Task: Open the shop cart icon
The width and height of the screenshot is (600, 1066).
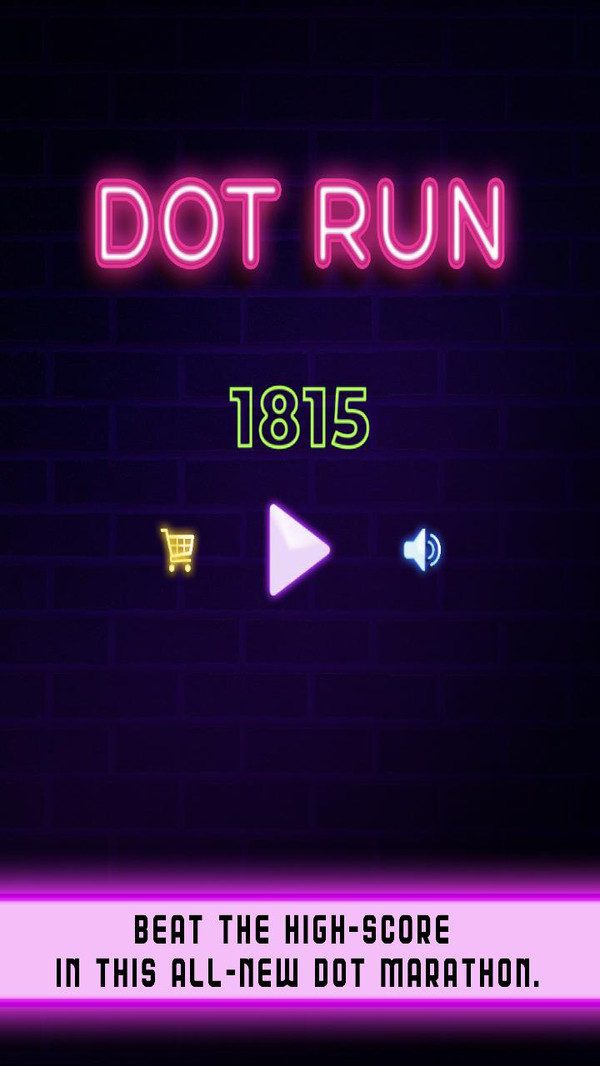Action: [178, 550]
